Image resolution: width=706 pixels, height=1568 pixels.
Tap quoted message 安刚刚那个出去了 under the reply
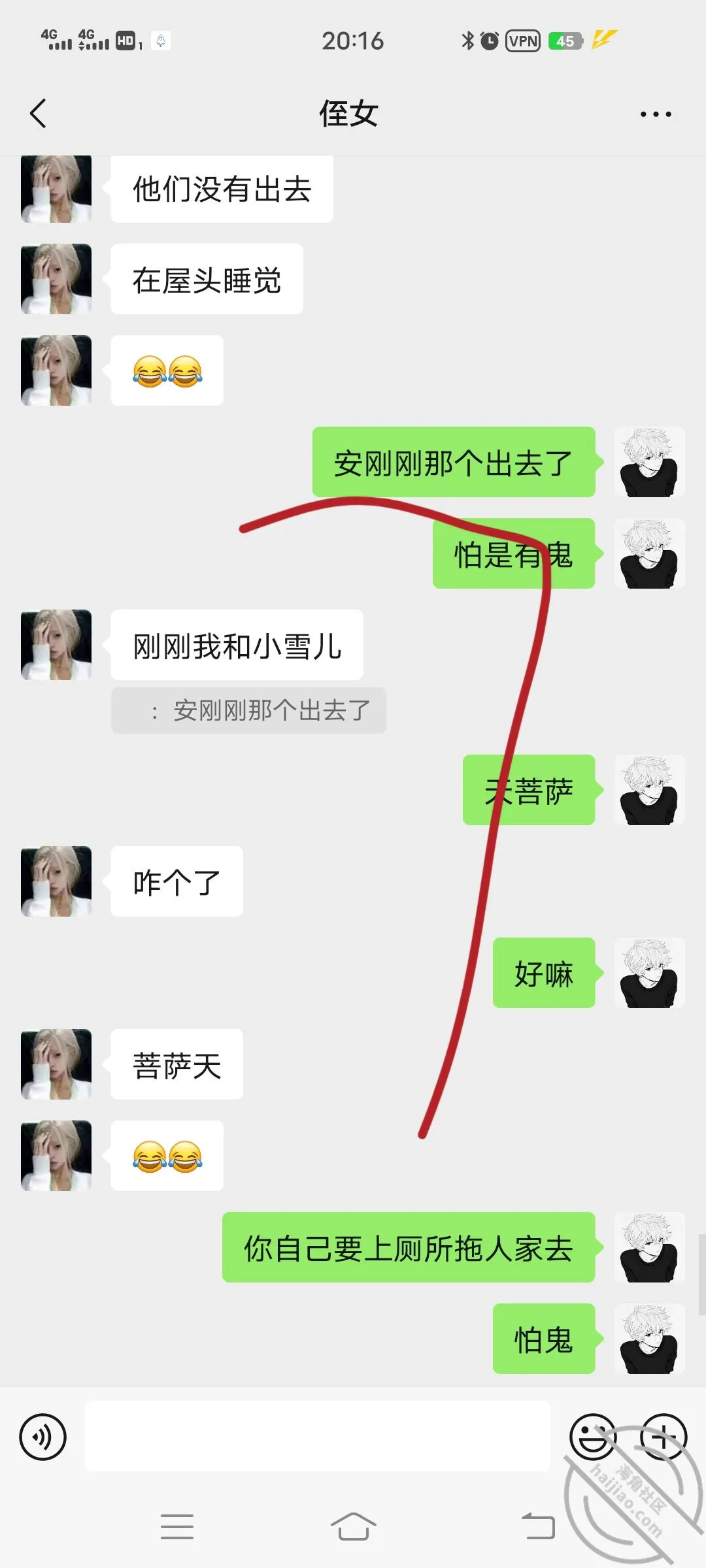coord(248,710)
